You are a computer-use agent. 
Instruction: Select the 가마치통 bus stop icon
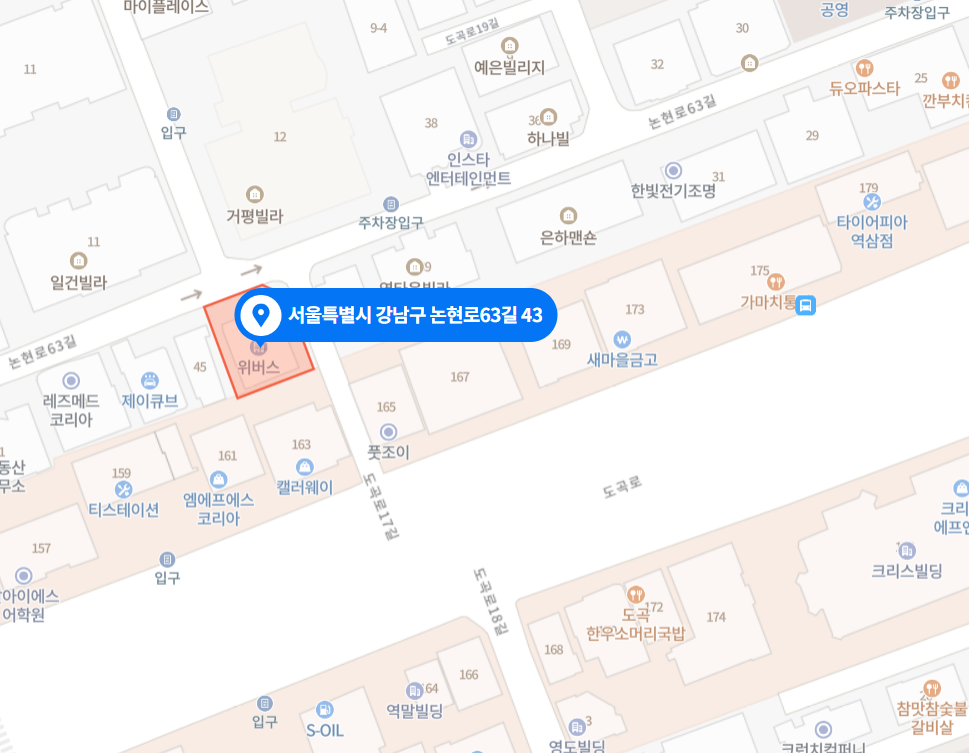coord(807,304)
